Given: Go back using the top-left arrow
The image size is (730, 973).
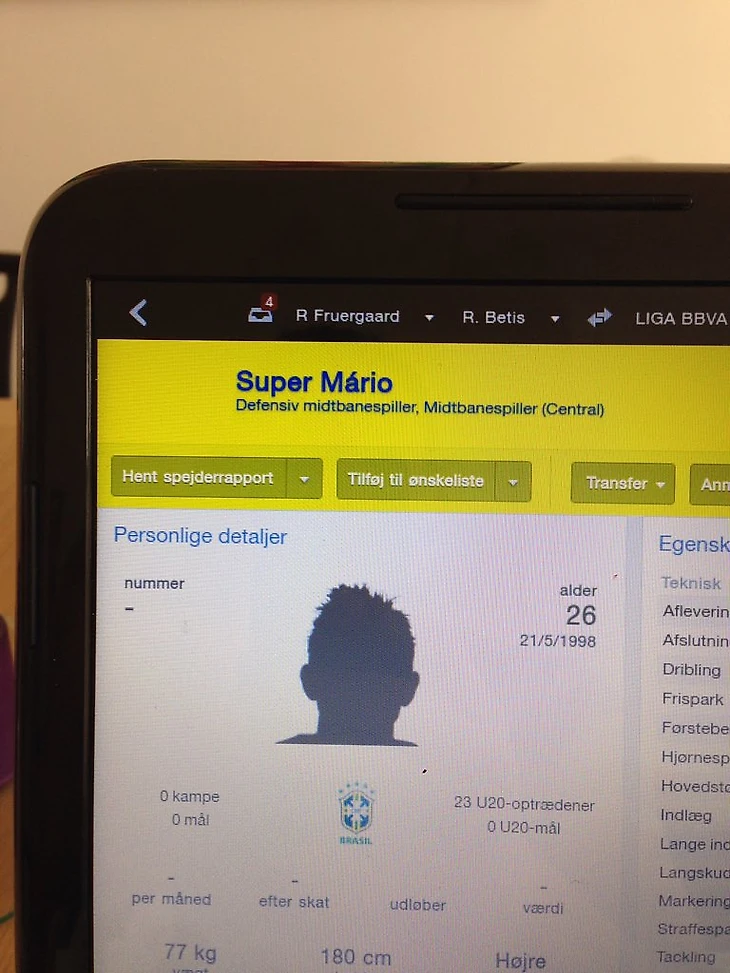Looking at the screenshot, I should click(x=138, y=313).
